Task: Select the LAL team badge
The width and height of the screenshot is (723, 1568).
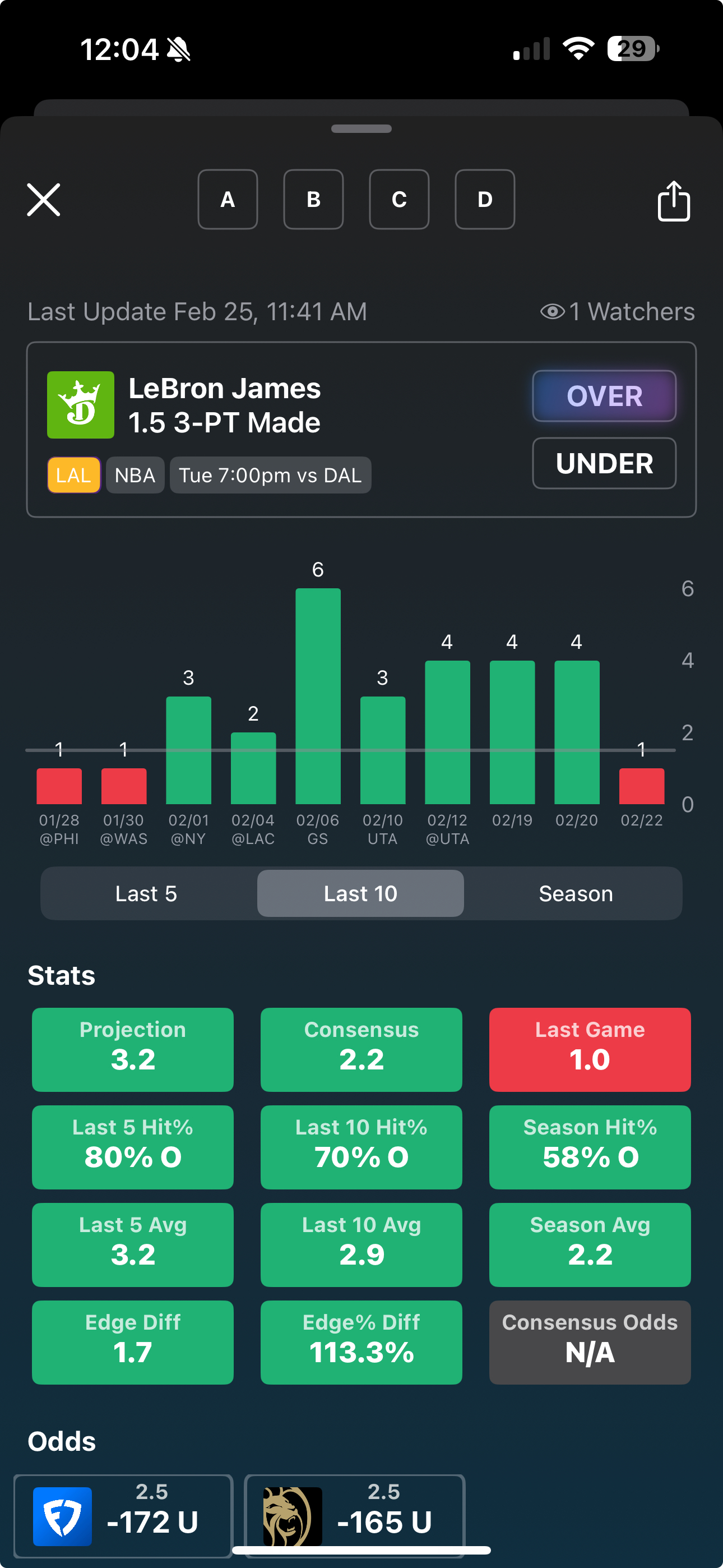Action: (x=73, y=475)
